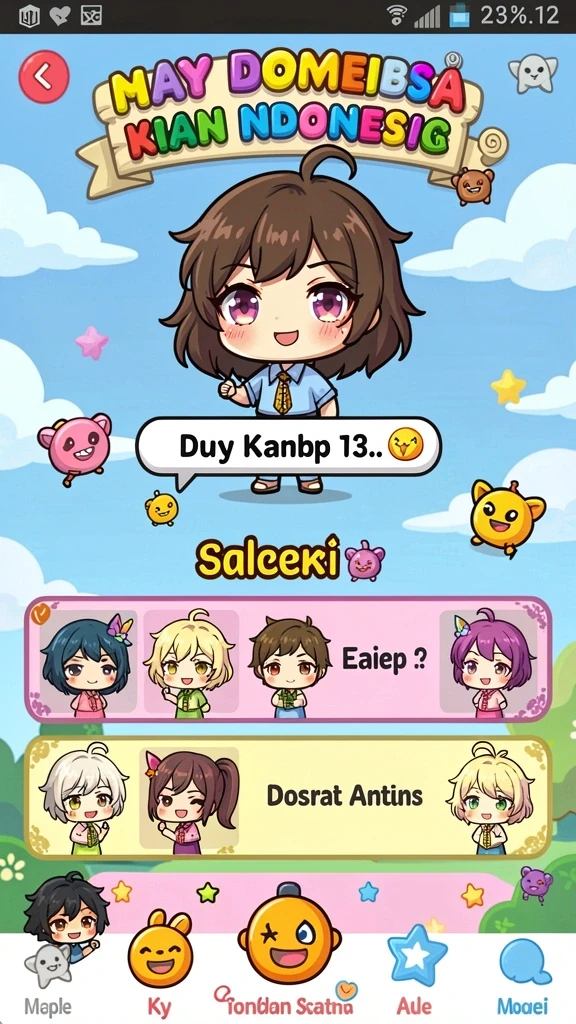This screenshot has width=576, height=1024.
Task: Select the blue-haired character in Eaiep card
Action: pos(88,662)
